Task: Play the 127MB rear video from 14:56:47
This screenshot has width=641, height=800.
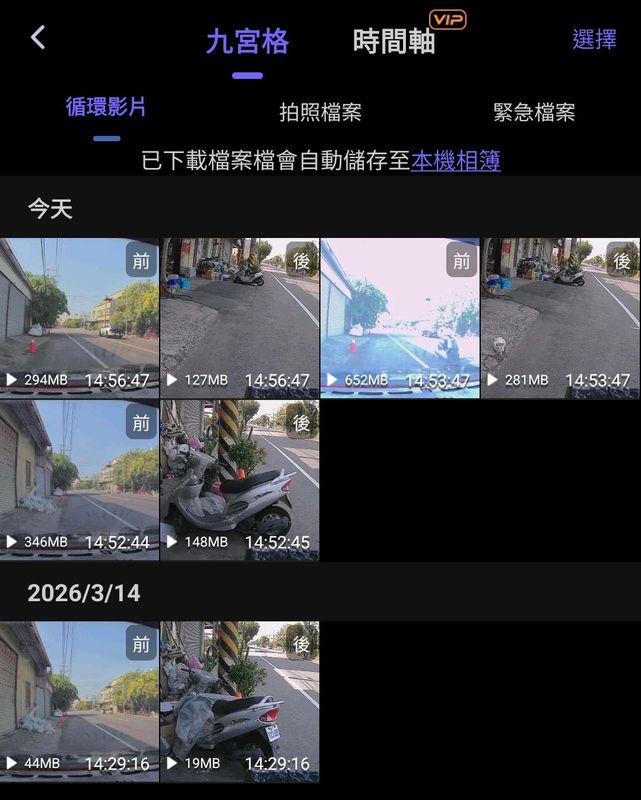Action: tap(240, 318)
